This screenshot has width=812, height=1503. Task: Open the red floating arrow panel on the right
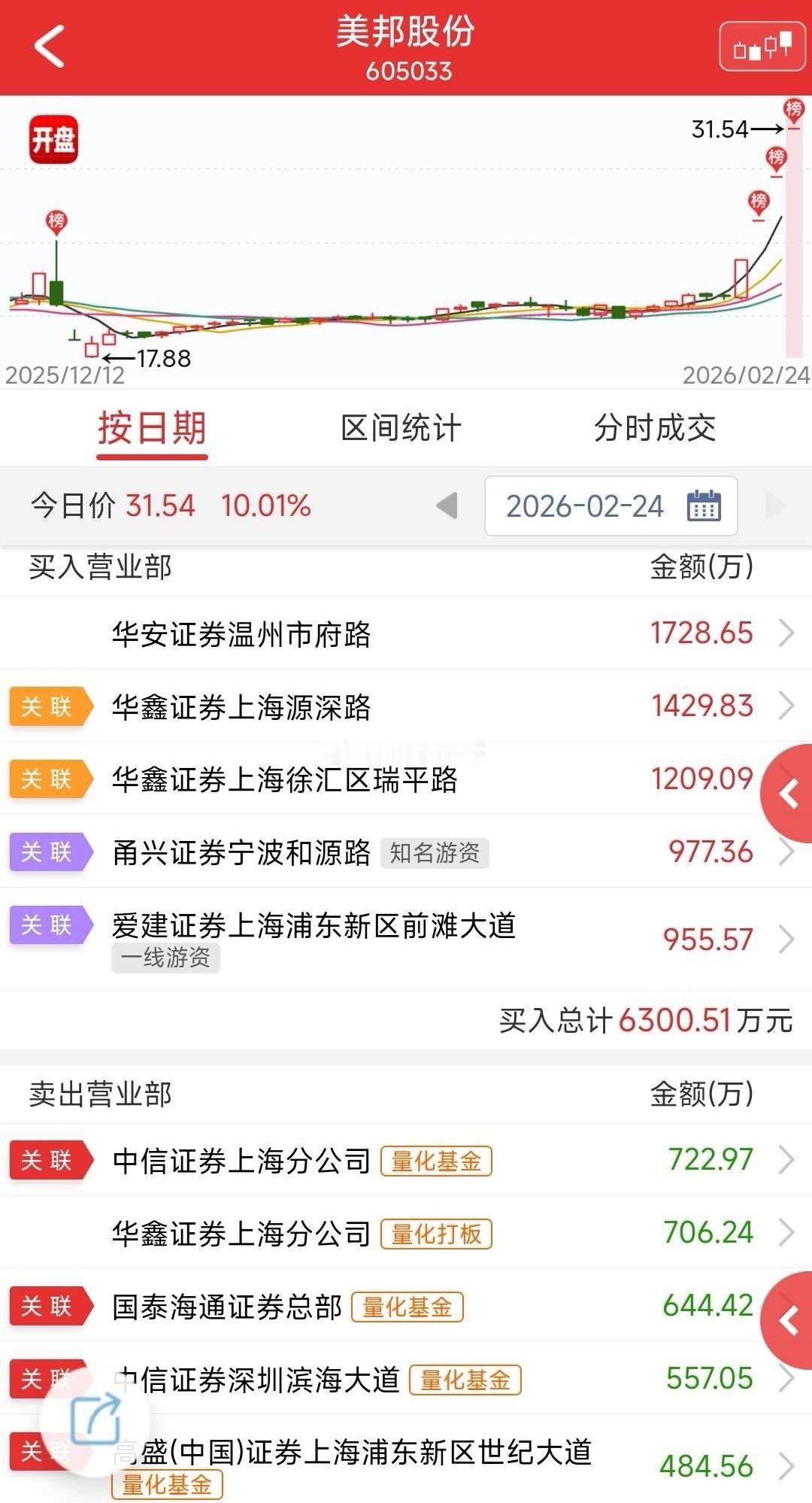[788, 793]
